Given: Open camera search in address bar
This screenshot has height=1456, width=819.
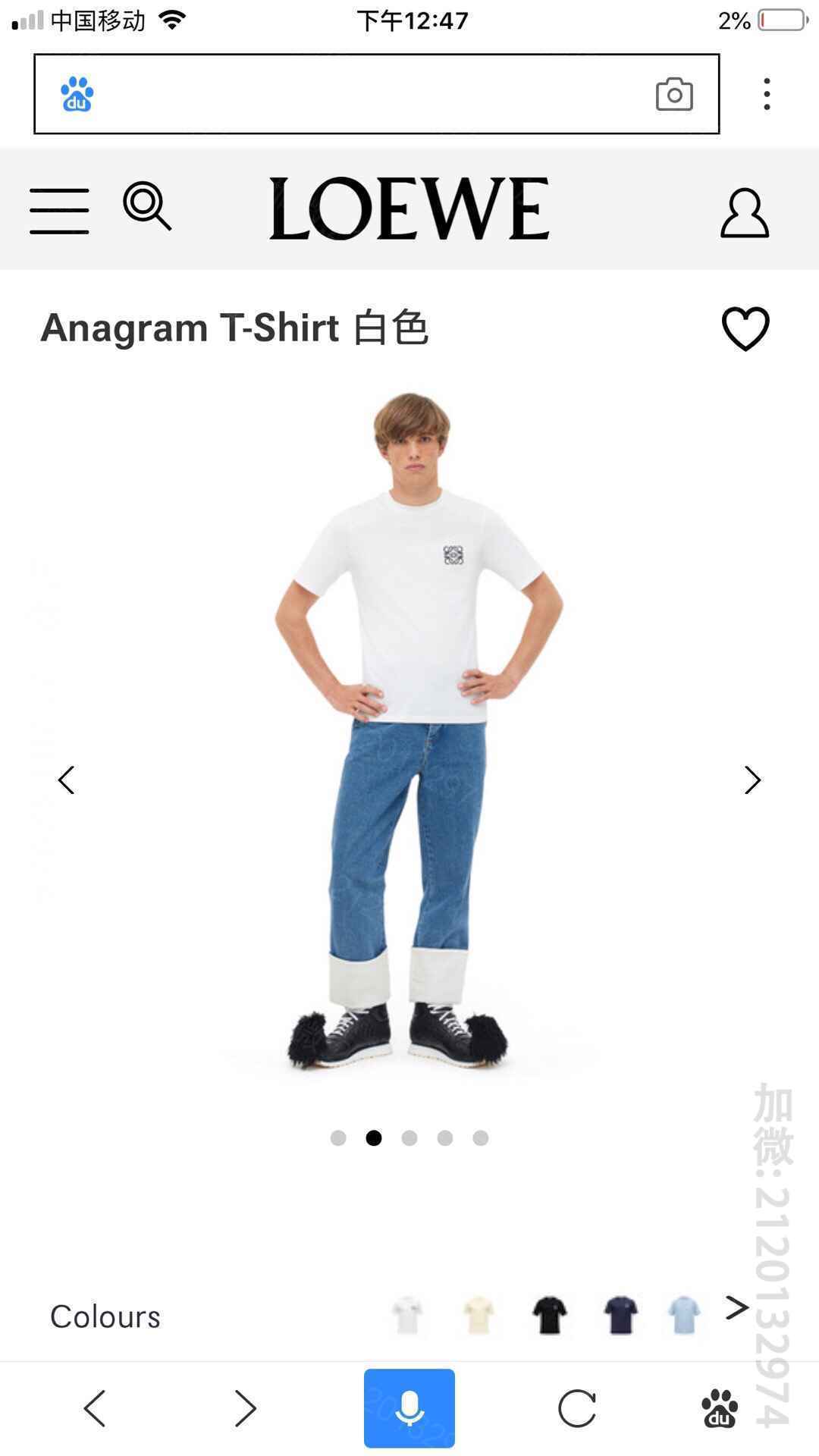Looking at the screenshot, I should pos(674,95).
